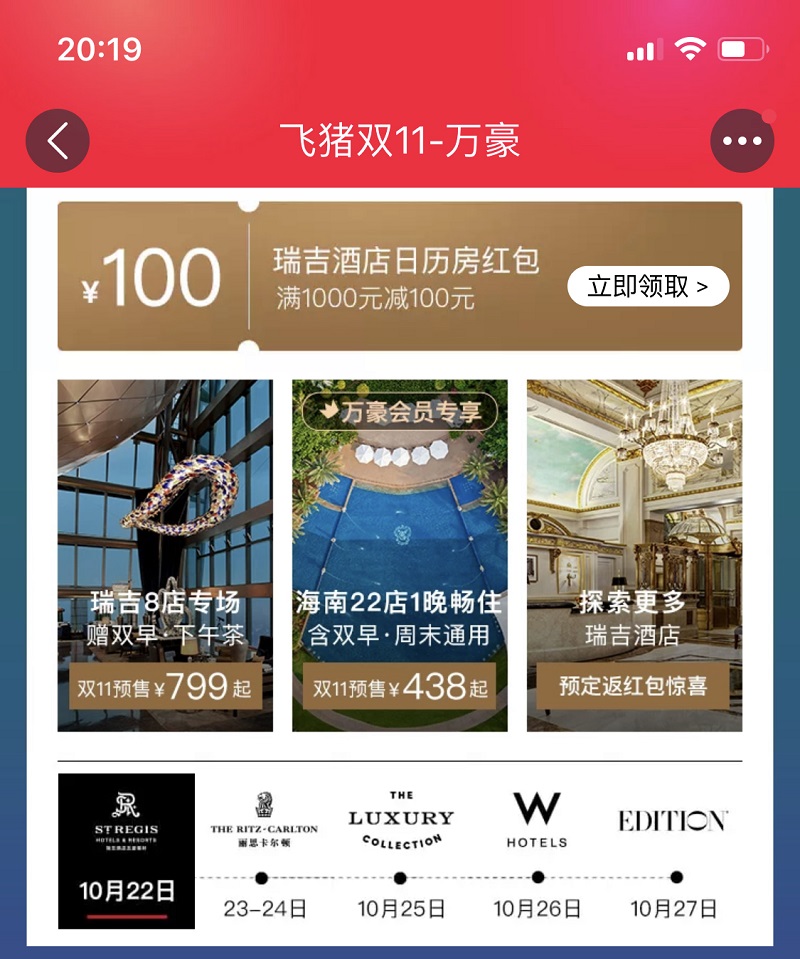Open the 瑞吉8店专场 card
Image resolution: width=800 pixels, height=959 pixels.
(x=165, y=555)
